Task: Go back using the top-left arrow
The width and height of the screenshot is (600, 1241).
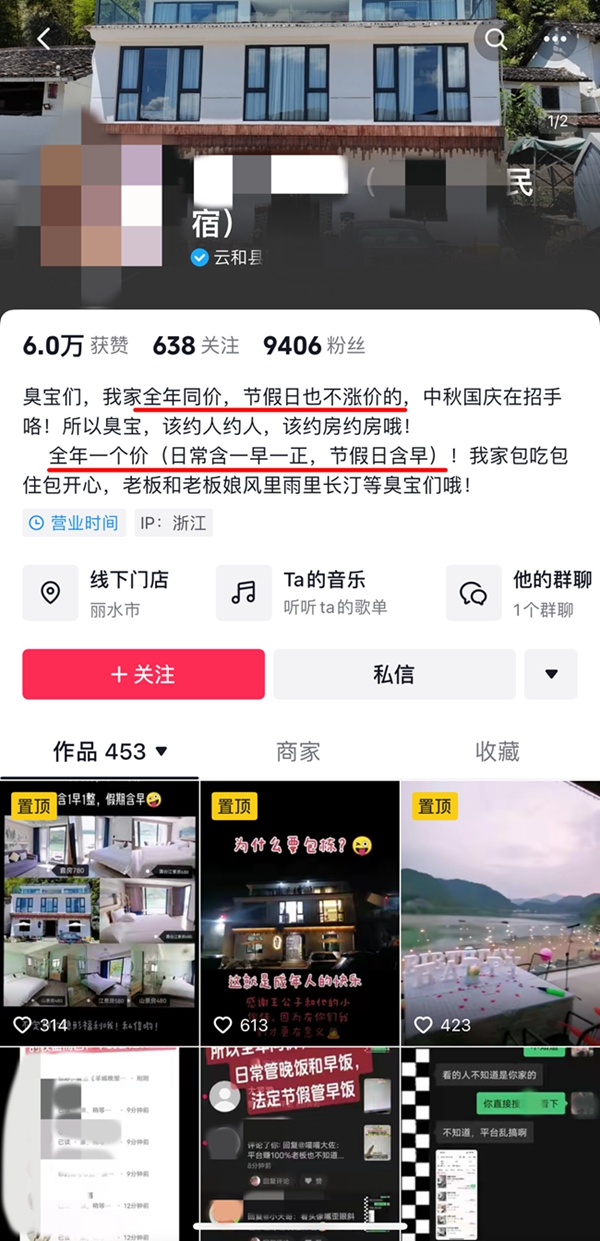Action: pyautogui.click(x=43, y=39)
